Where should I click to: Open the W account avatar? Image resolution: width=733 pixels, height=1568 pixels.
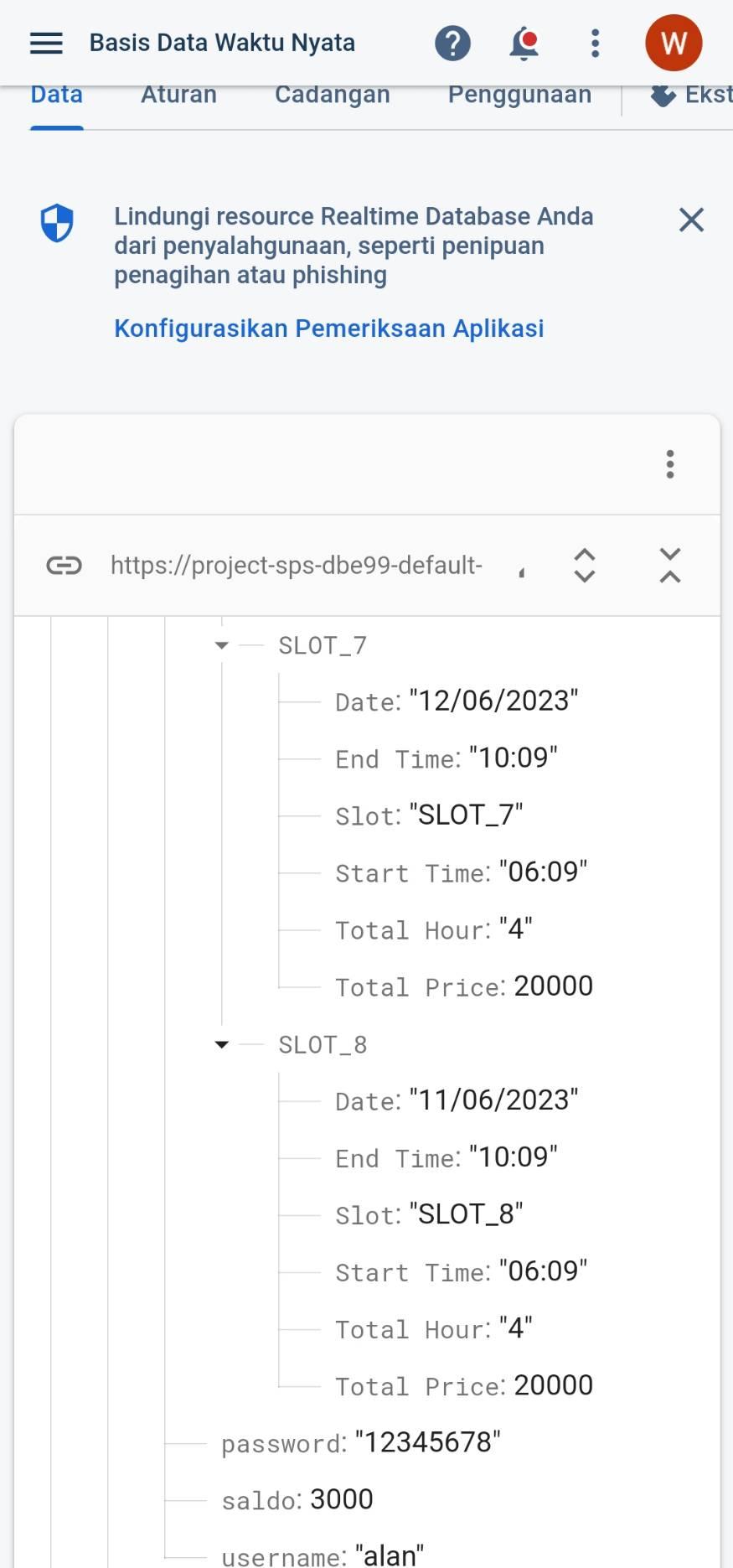(x=673, y=43)
